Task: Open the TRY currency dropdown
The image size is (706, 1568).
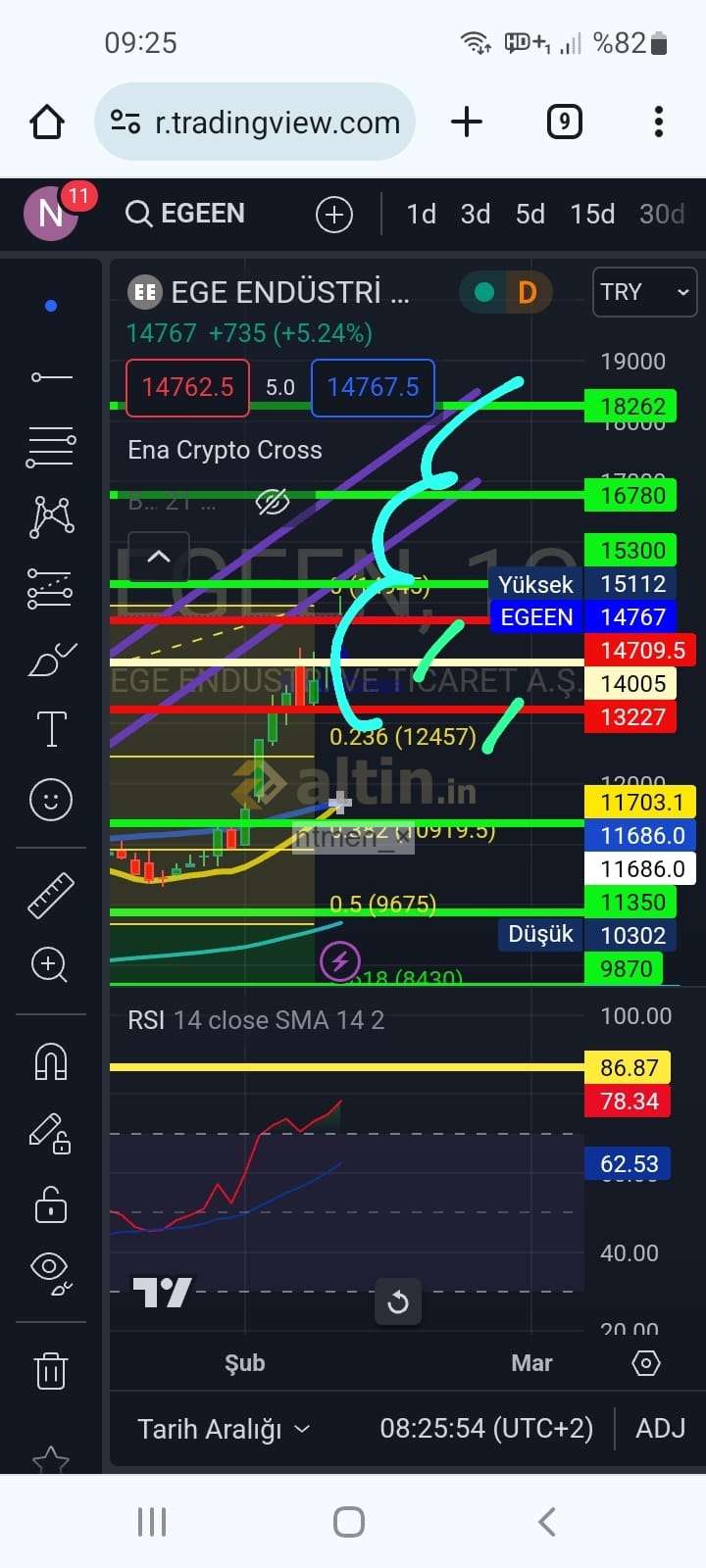Action: tap(644, 292)
